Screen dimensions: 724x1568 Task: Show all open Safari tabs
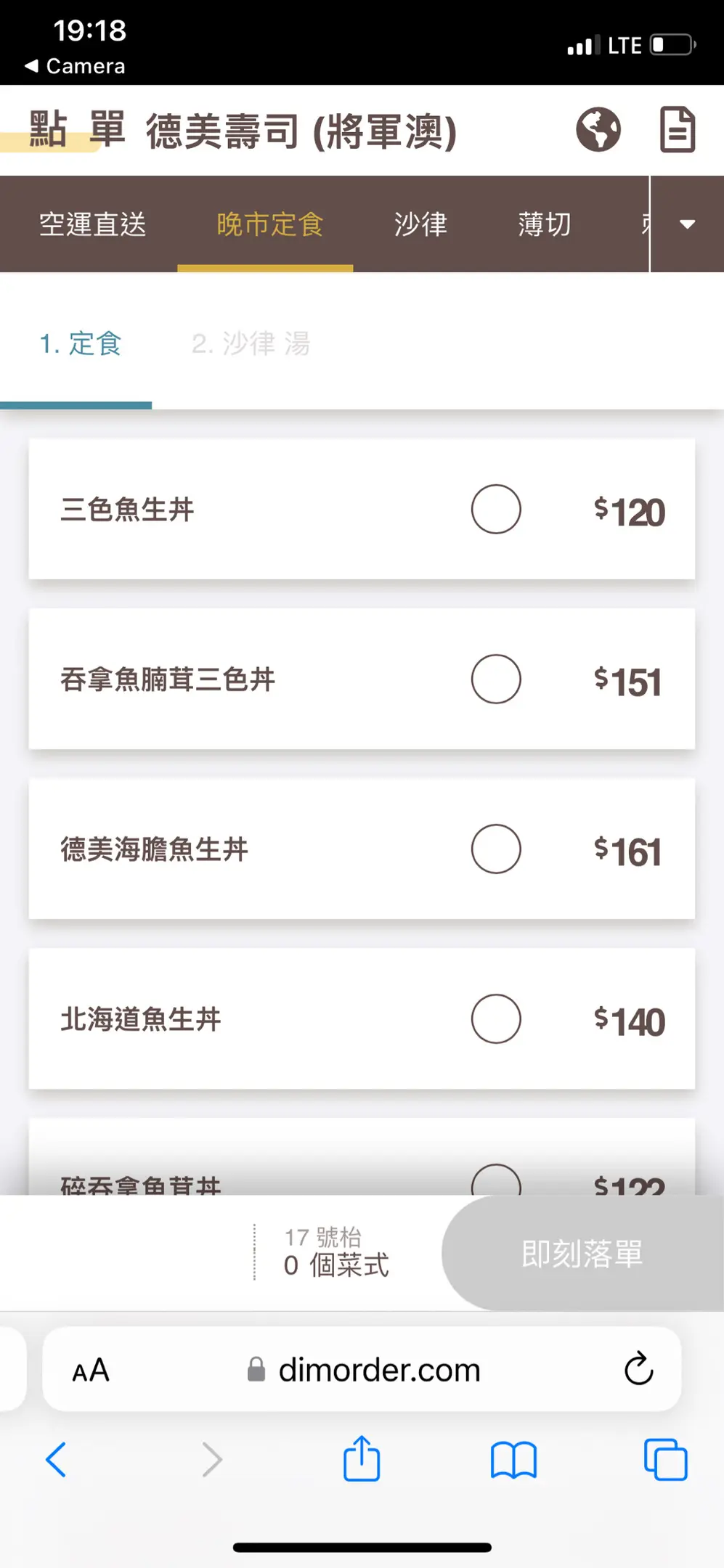point(665,1459)
